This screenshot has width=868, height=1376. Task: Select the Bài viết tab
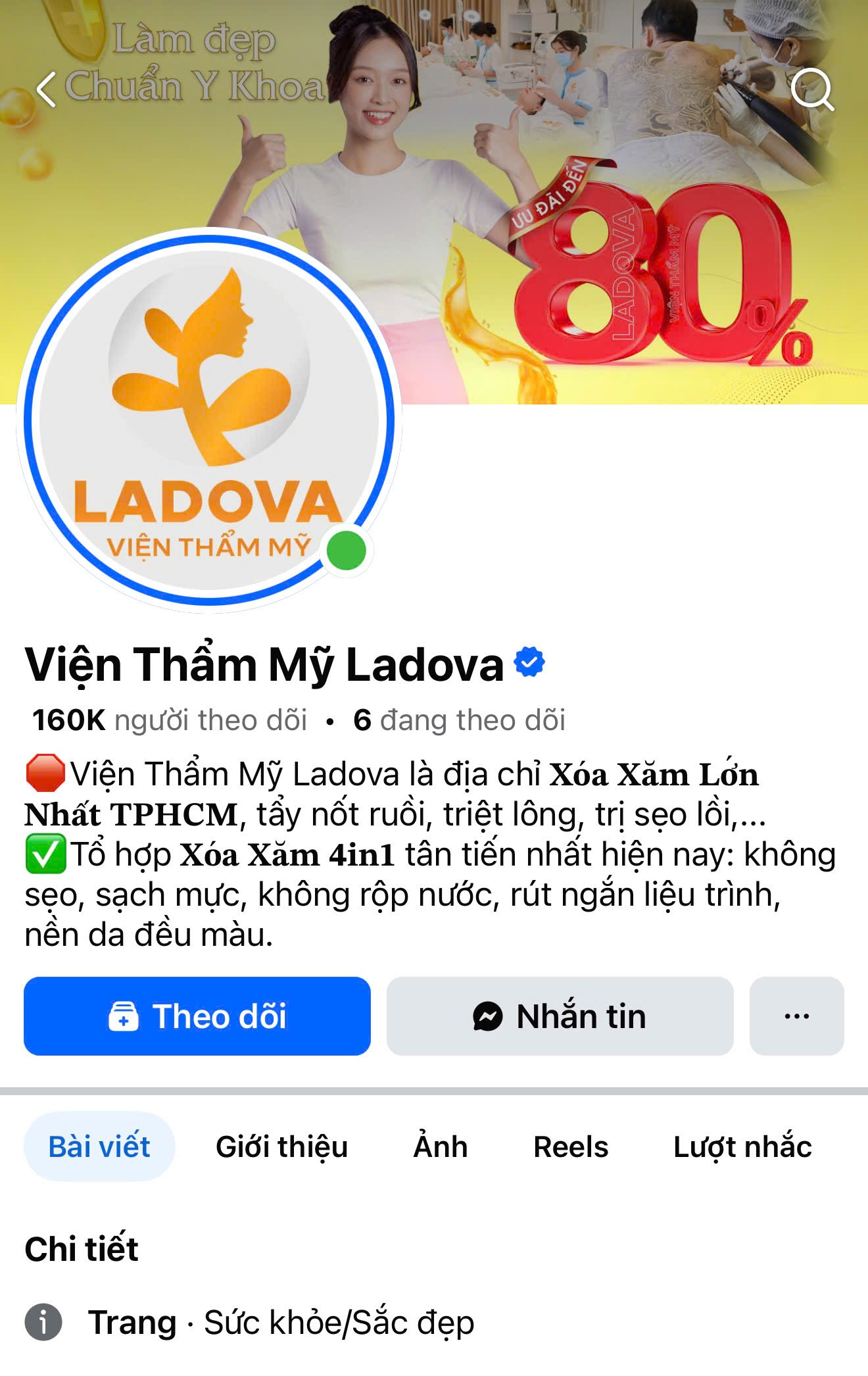[99, 1146]
